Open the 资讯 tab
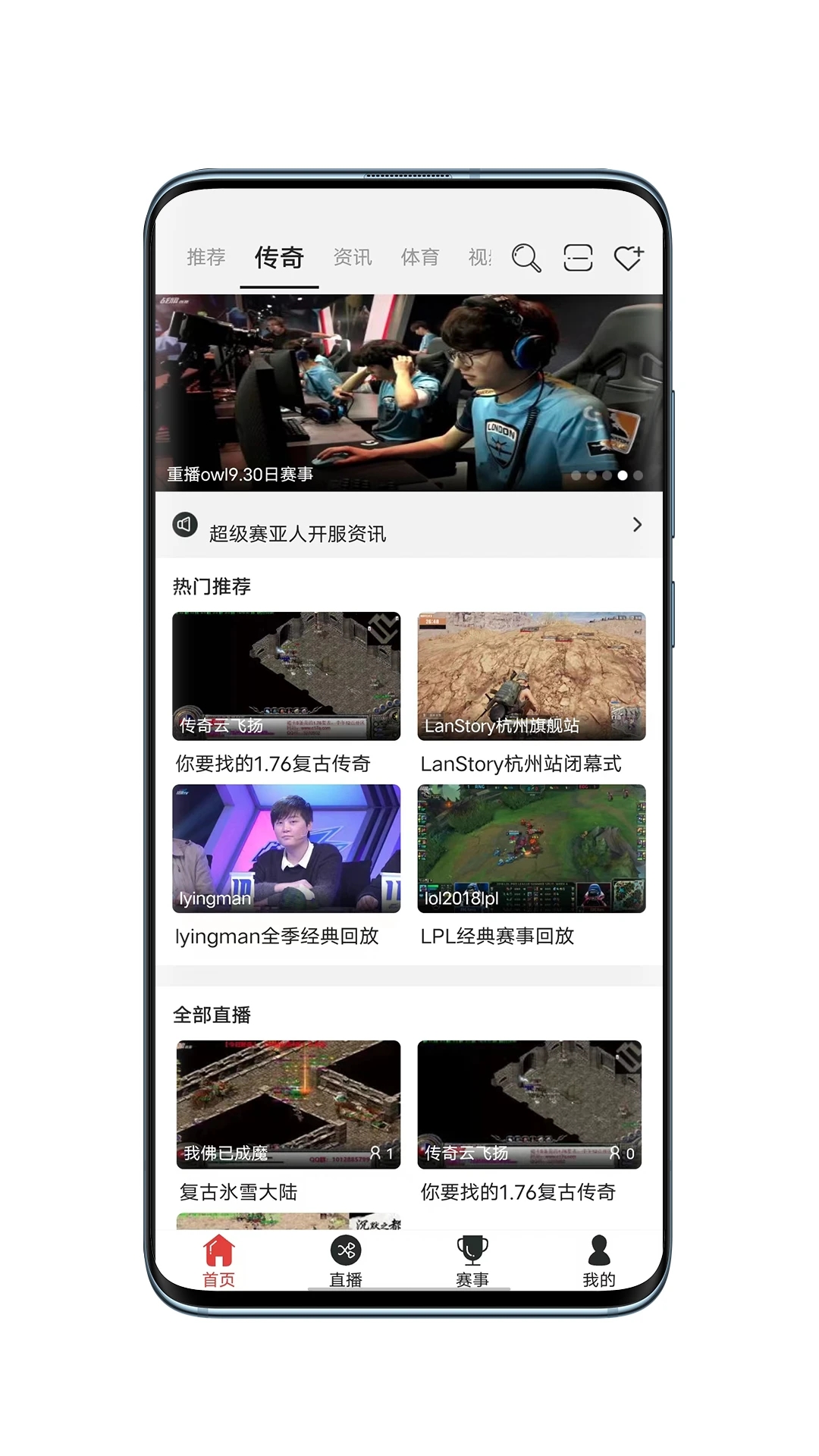This screenshot has width=819, height=1456. (x=350, y=258)
